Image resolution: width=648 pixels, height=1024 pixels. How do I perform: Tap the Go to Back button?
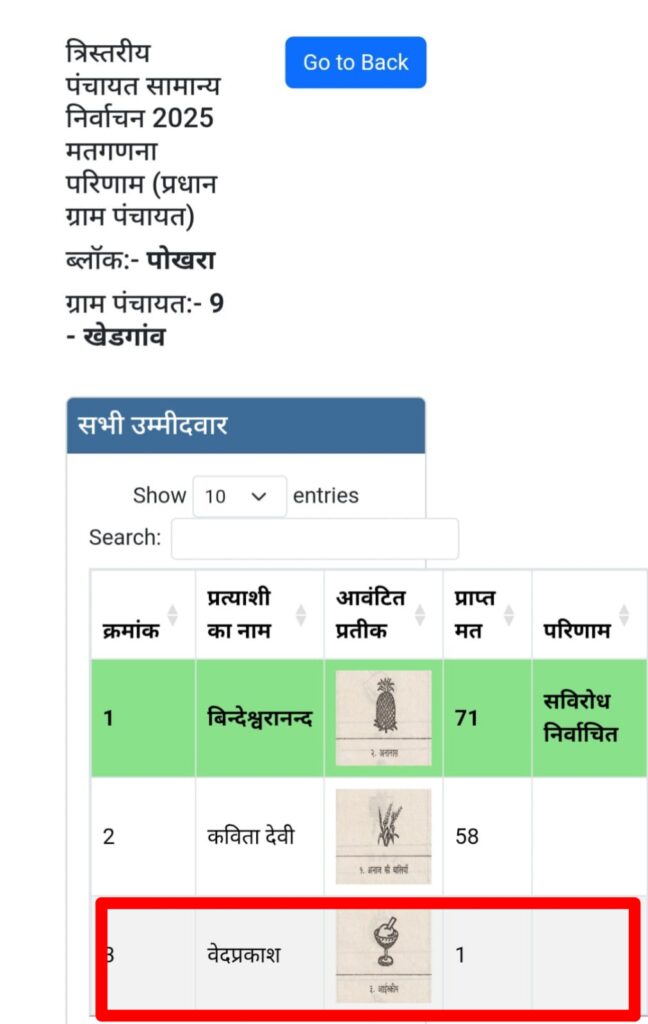pyautogui.click(x=355, y=62)
